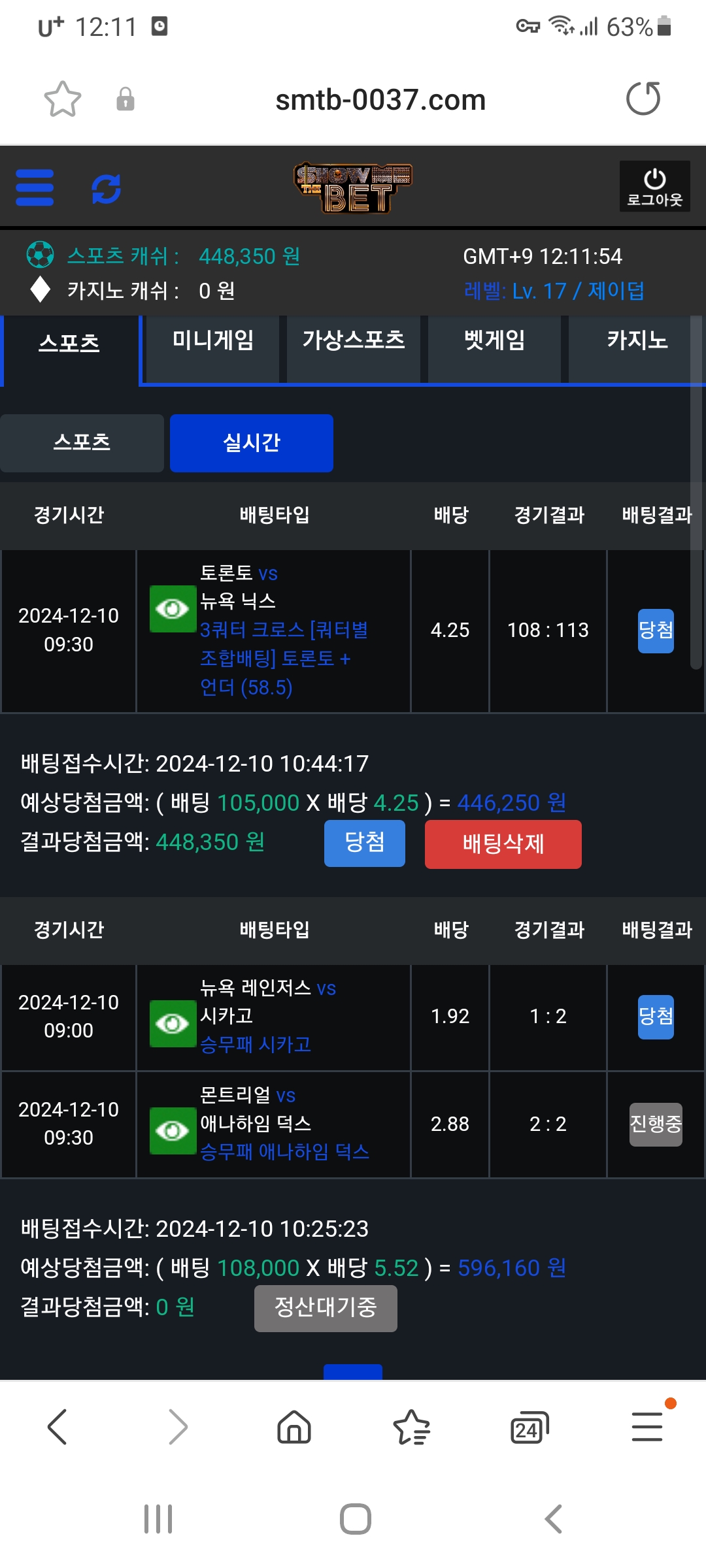Bookmark this page with the star
Screen dimensions: 706x1568
click(63, 99)
